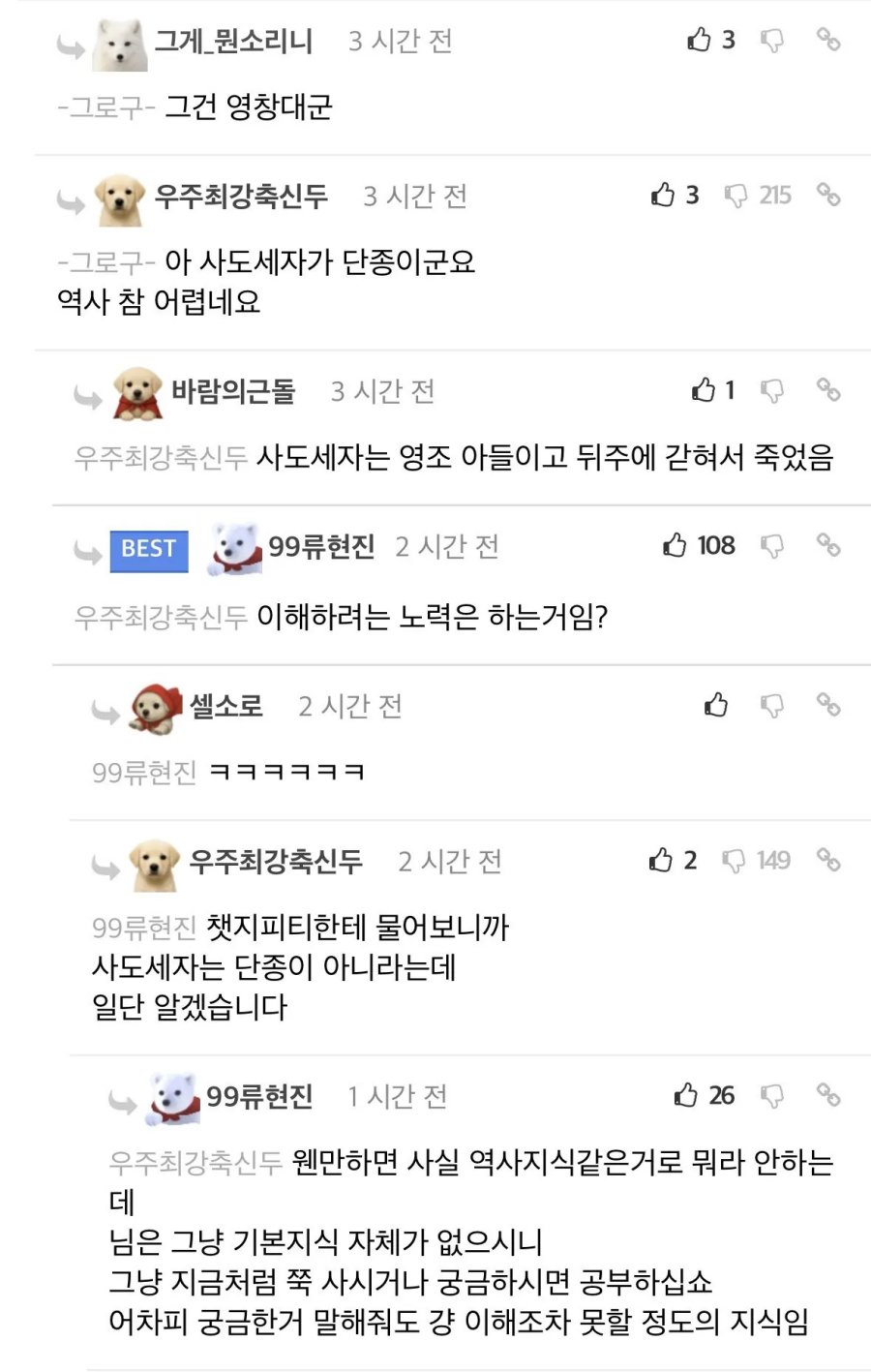Like 99류현진's comment with 26 likes
871x1372 pixels.
click(x=686, y=1096)
